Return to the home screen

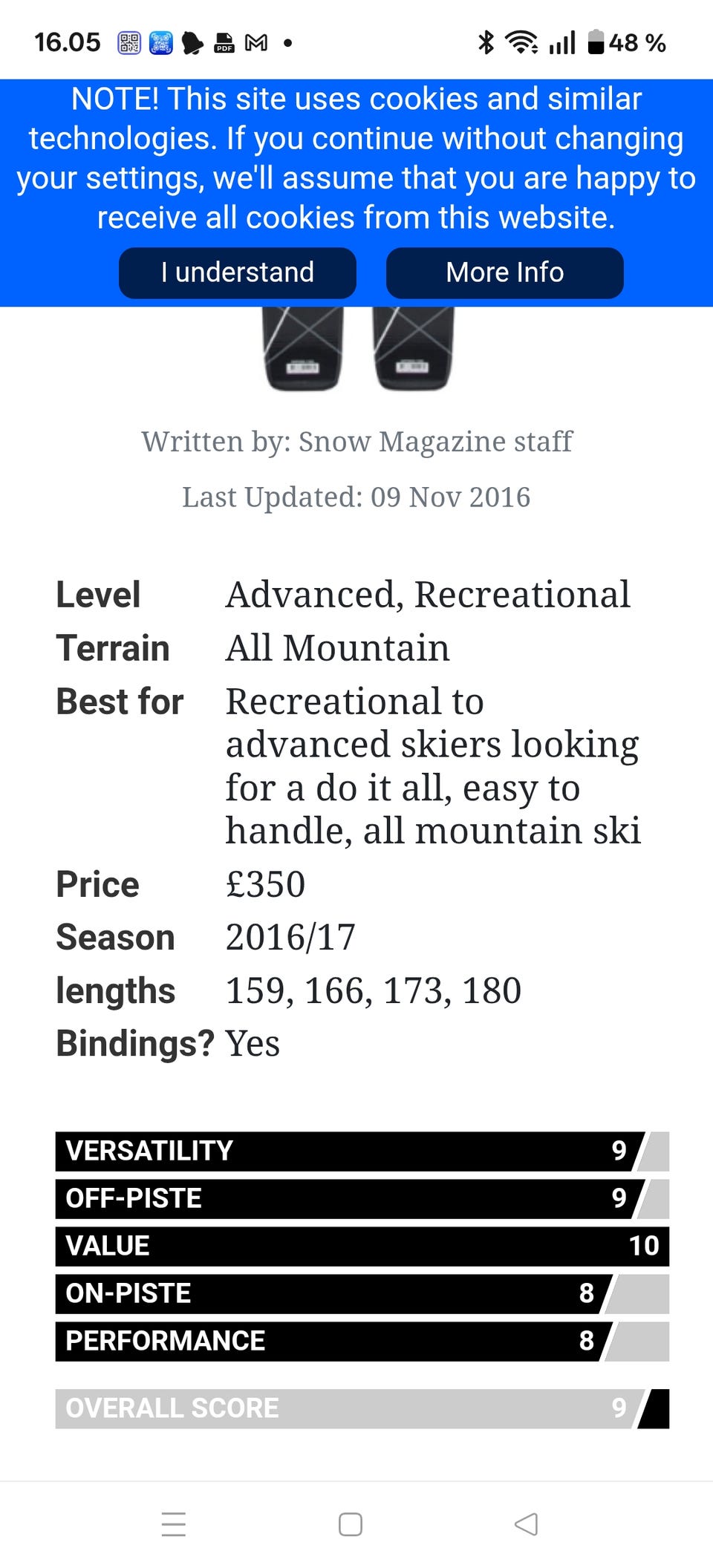tap(350, 1524)
